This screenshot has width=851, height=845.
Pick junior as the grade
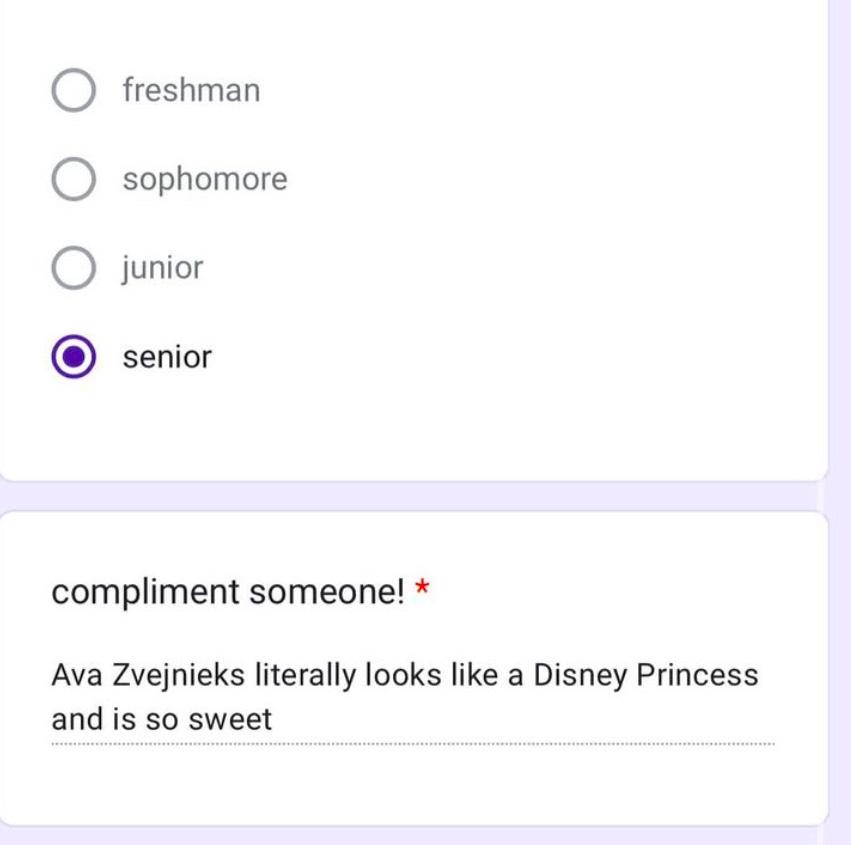point(74,268)
